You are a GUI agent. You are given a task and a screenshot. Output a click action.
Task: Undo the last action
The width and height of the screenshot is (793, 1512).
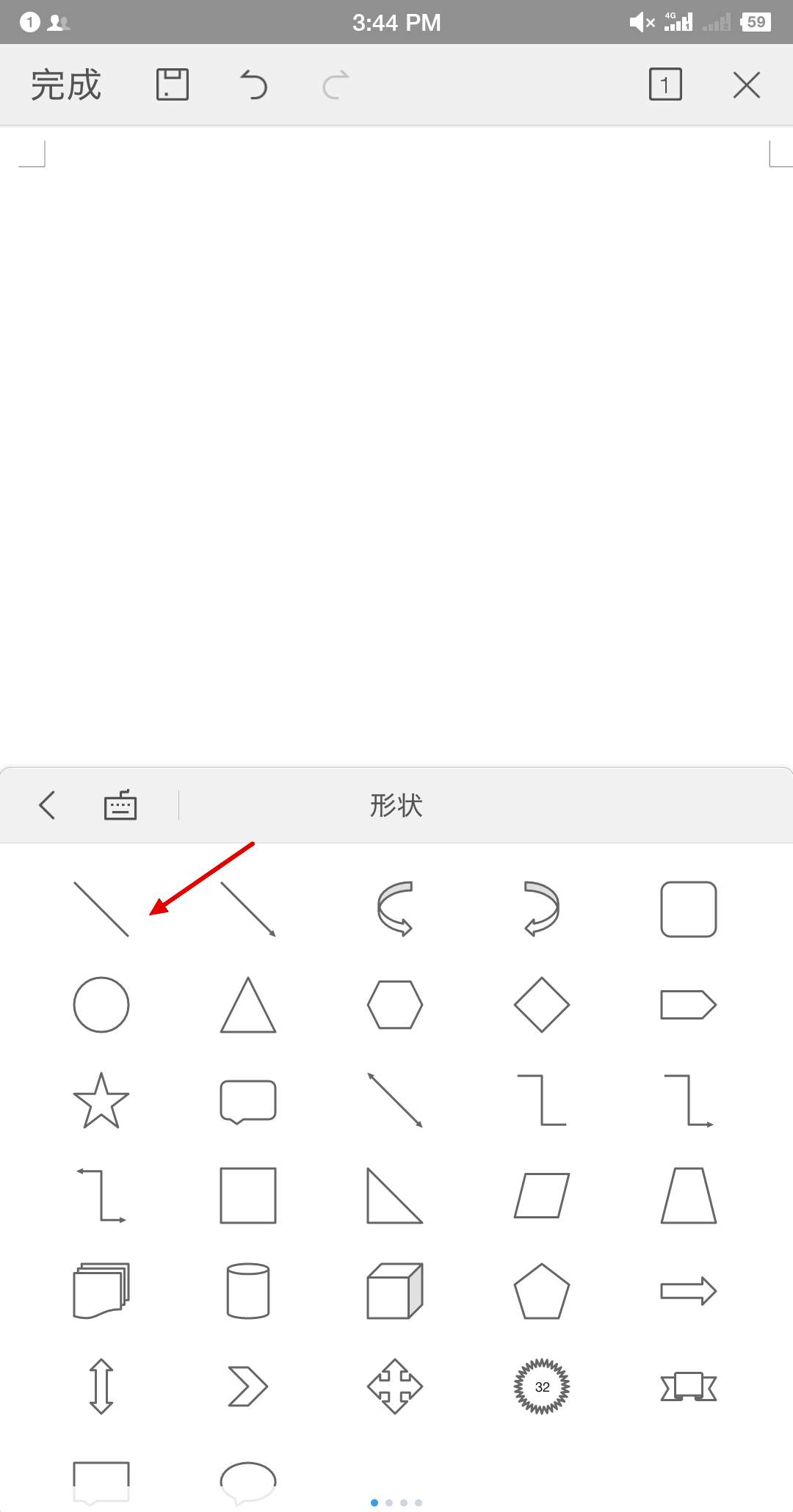pos(254,85)
